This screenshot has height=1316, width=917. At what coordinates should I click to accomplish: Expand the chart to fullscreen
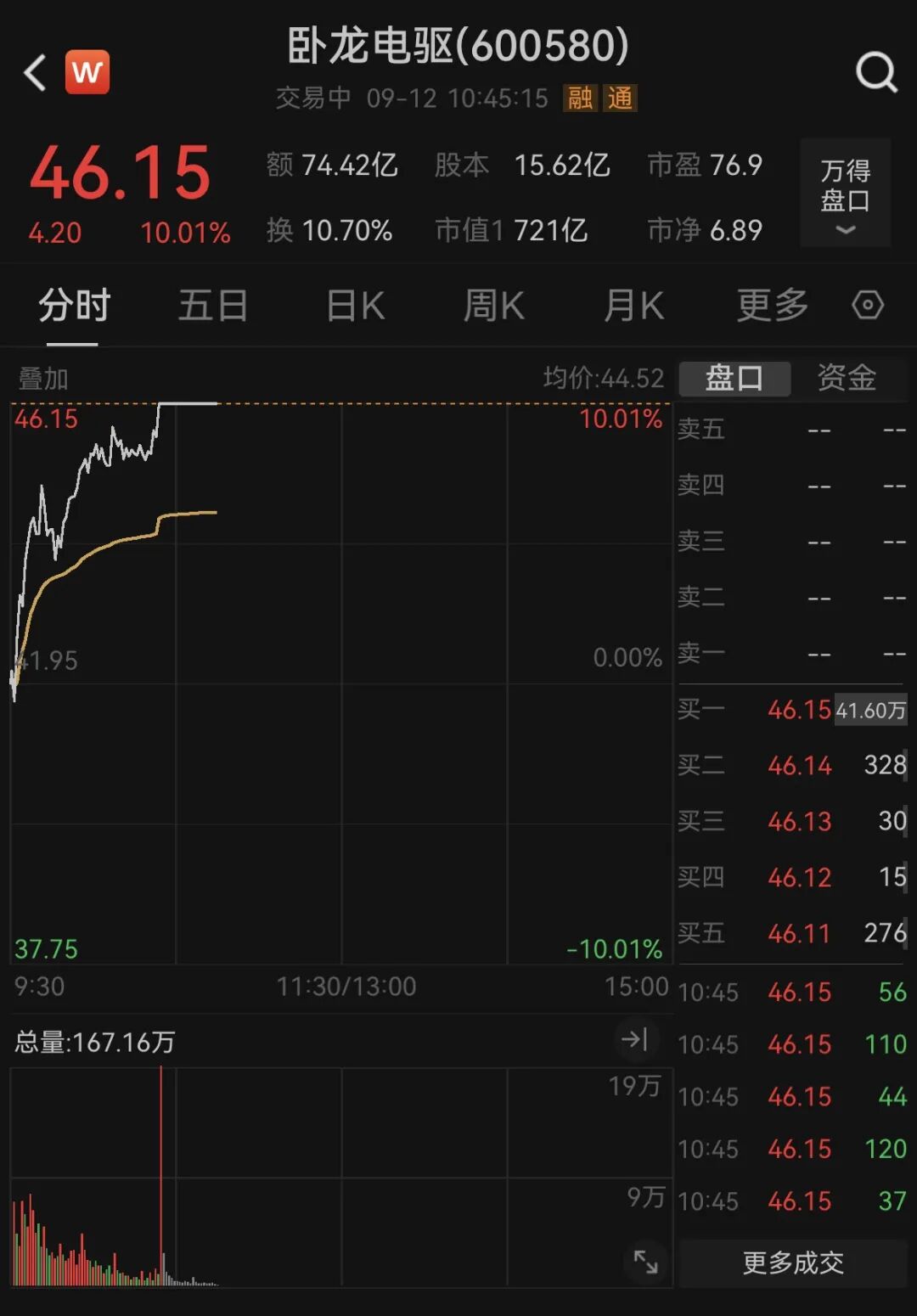(x=645, y=1262)
